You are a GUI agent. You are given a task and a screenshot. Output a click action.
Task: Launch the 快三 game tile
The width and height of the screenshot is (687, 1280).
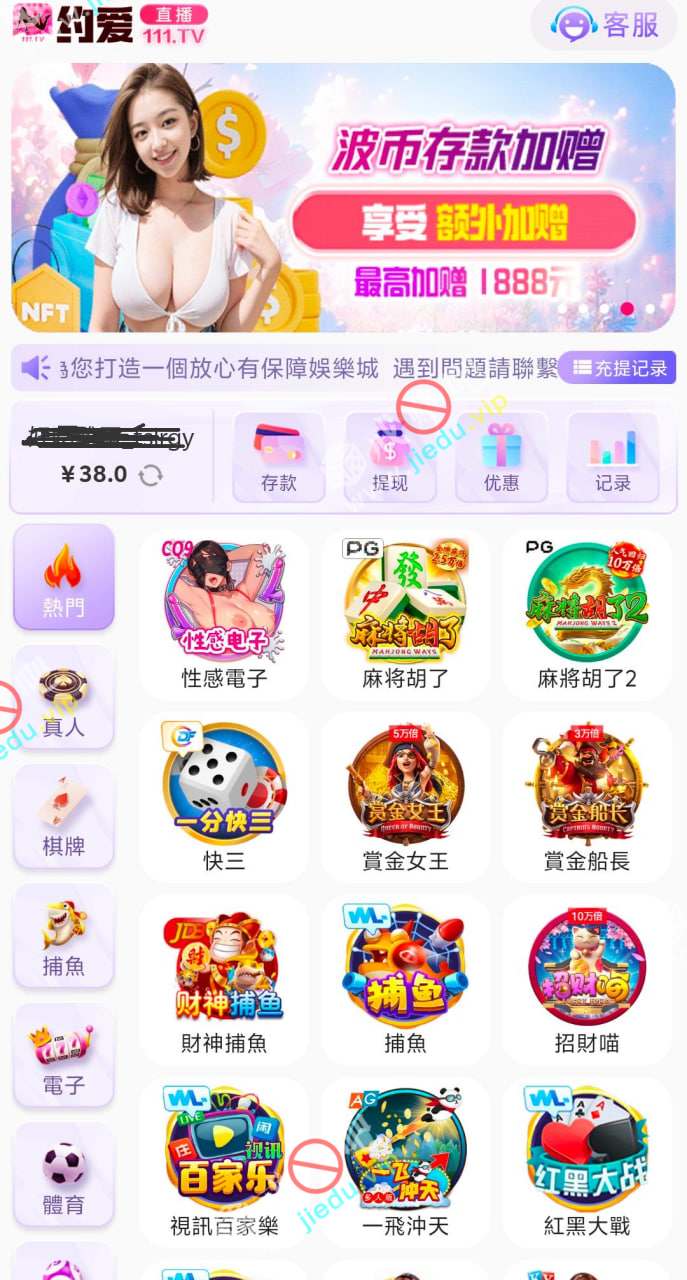224,797
